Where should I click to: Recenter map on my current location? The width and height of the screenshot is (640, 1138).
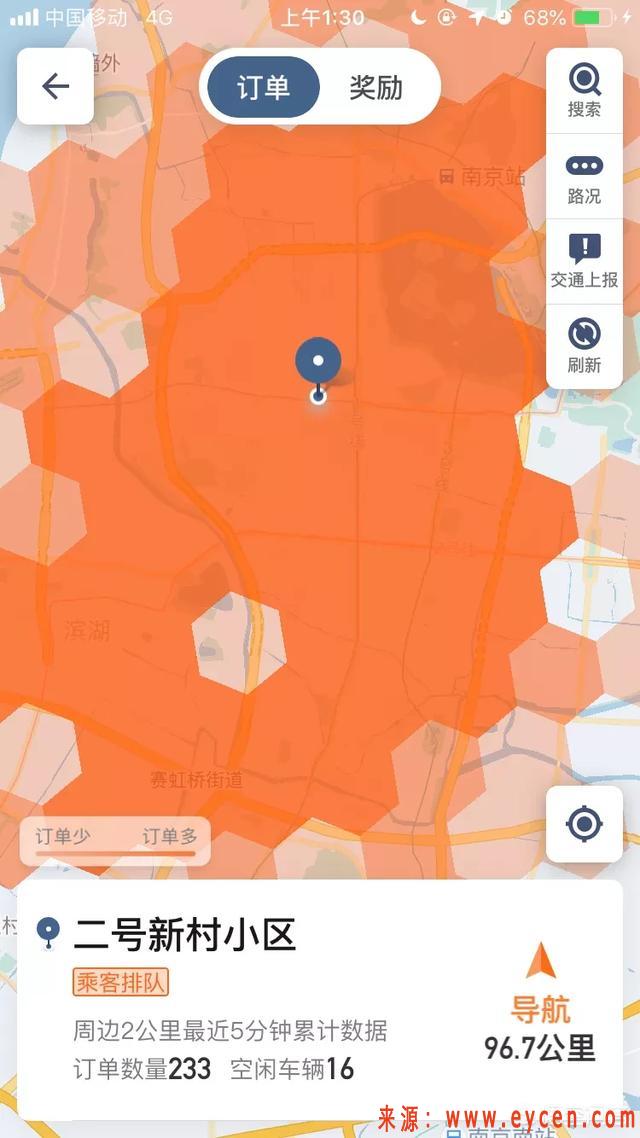[x=584, y=824]
